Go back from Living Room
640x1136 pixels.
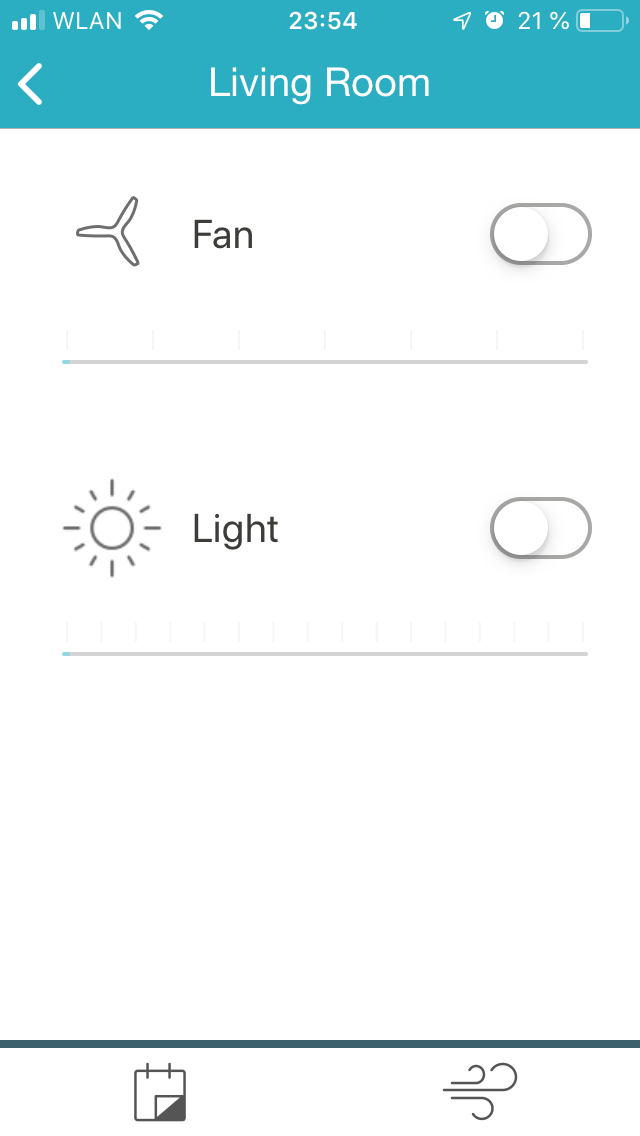click(32, 84)
